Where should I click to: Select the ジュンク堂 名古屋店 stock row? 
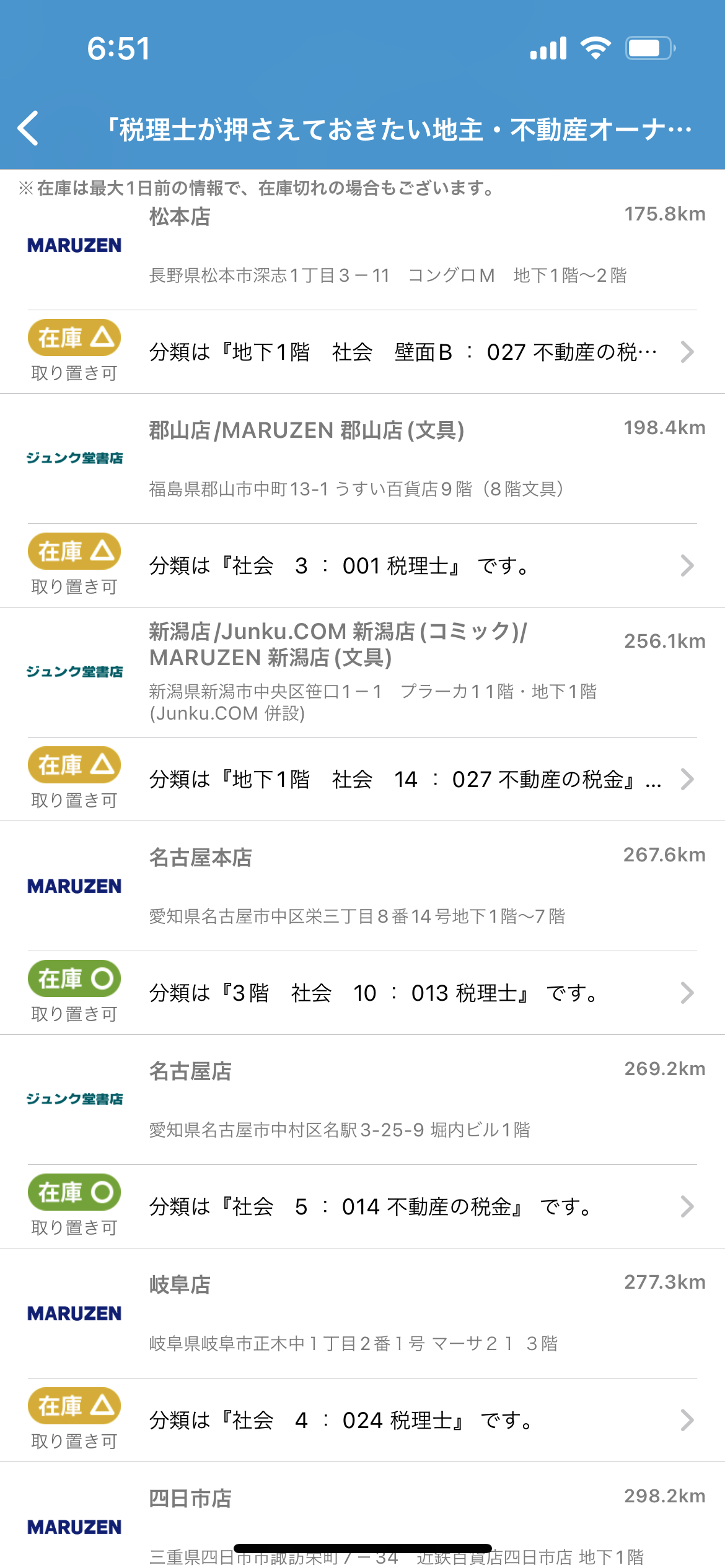pos(362,1206)
